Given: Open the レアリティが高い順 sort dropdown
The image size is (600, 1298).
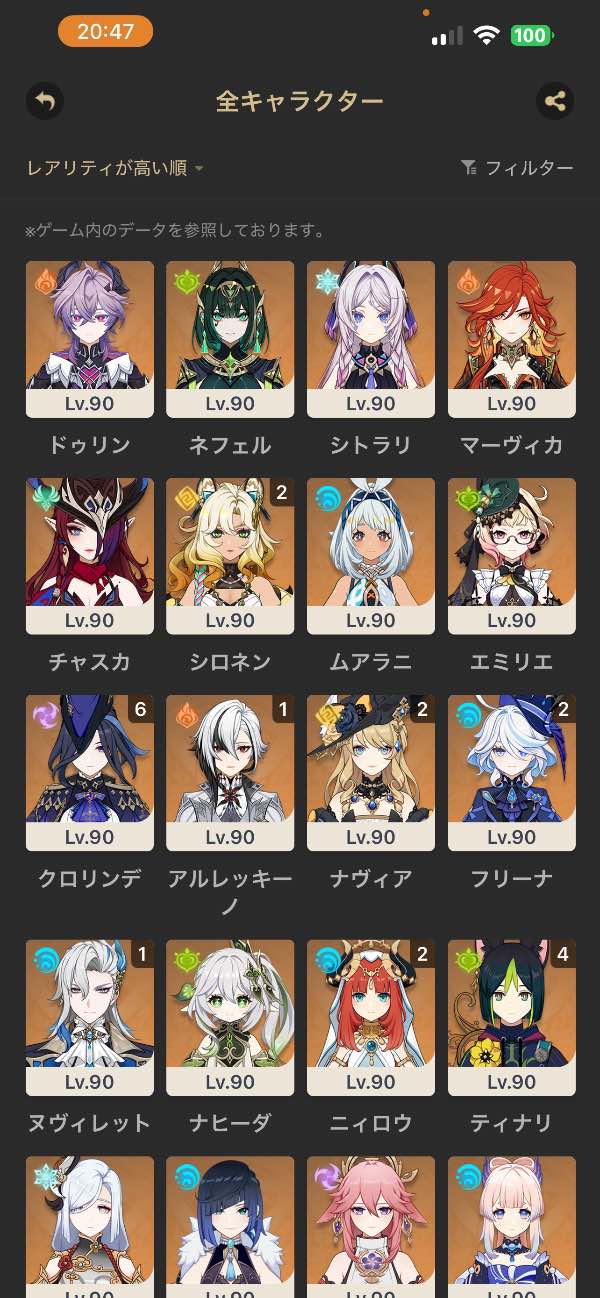Looking at the screenshot, I should (x=115, y=168).
